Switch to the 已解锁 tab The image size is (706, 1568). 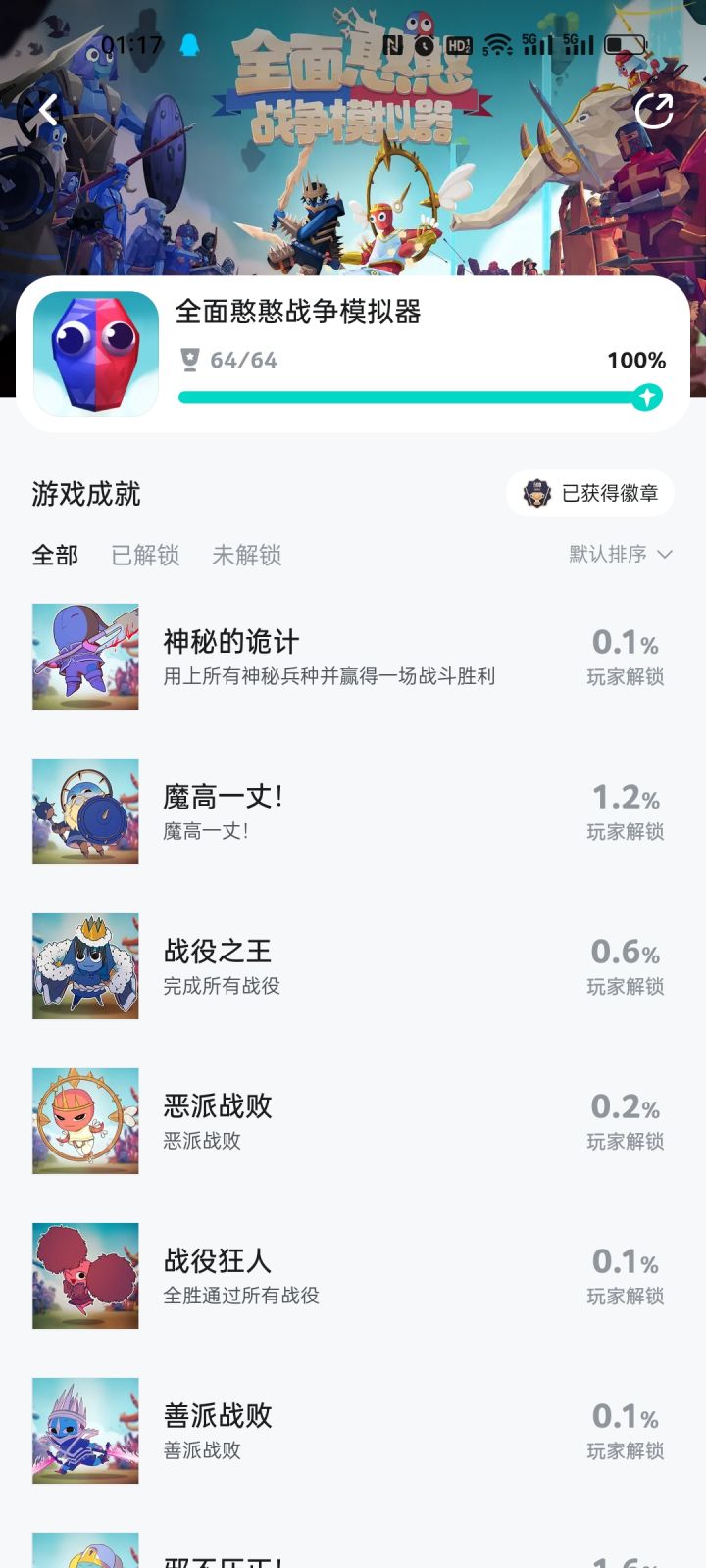point(145,556)
